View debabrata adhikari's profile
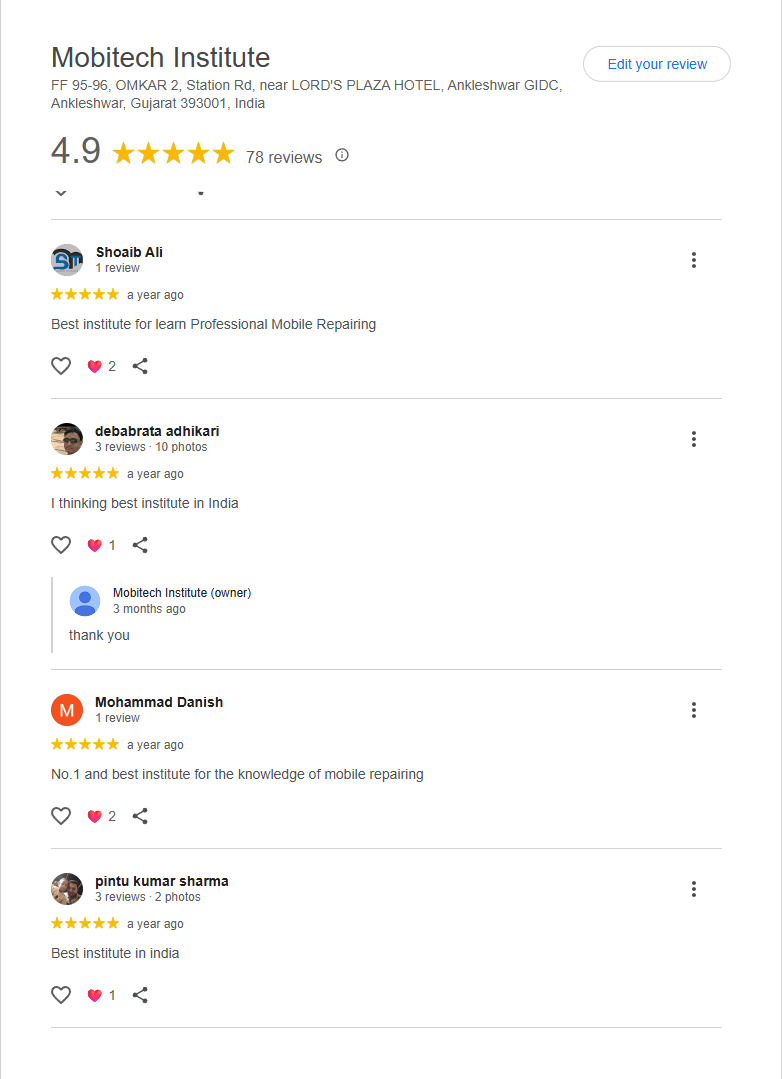 pyautogui.click(x=157, y=431)
